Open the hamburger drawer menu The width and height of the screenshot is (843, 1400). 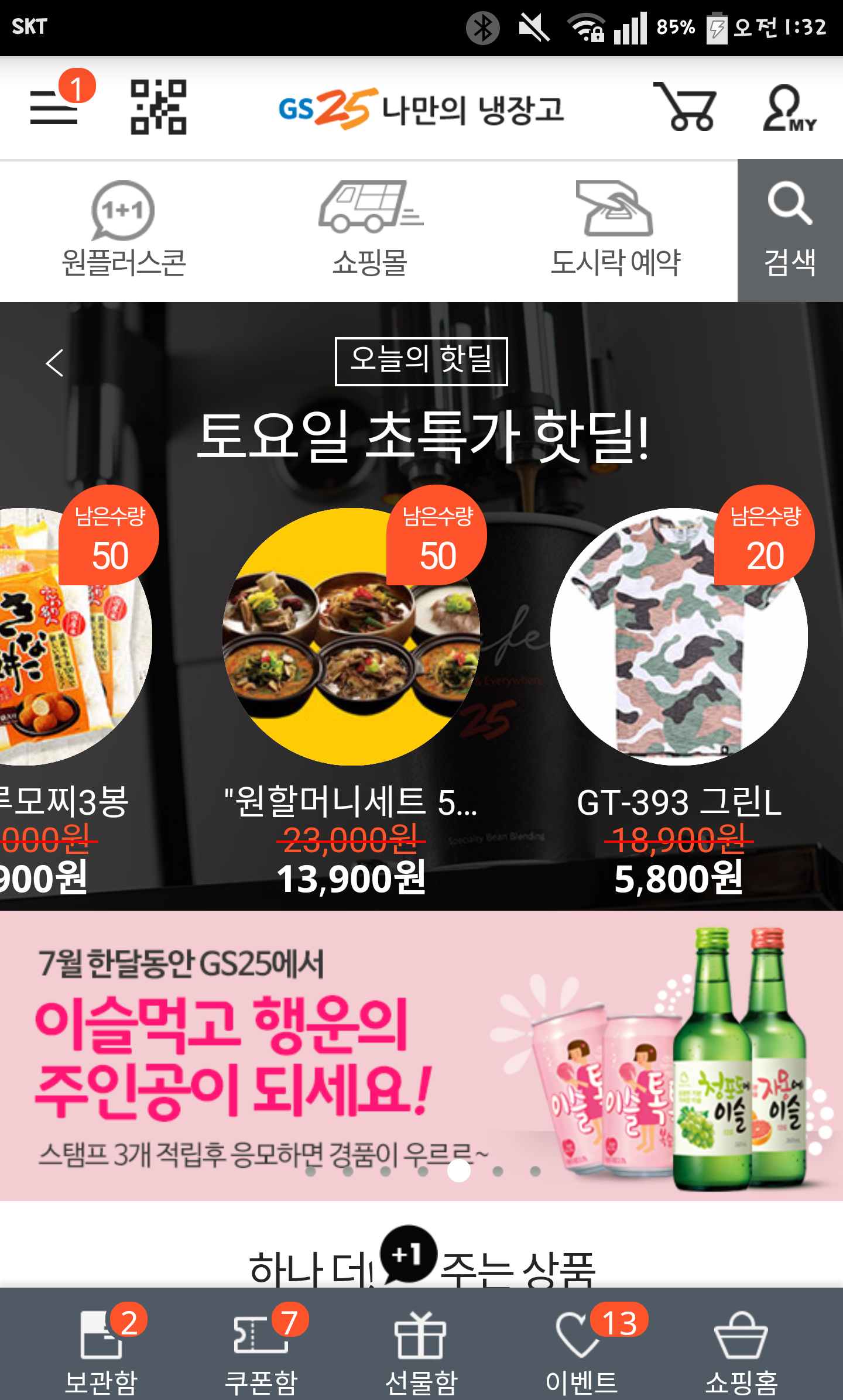point(54,107)
